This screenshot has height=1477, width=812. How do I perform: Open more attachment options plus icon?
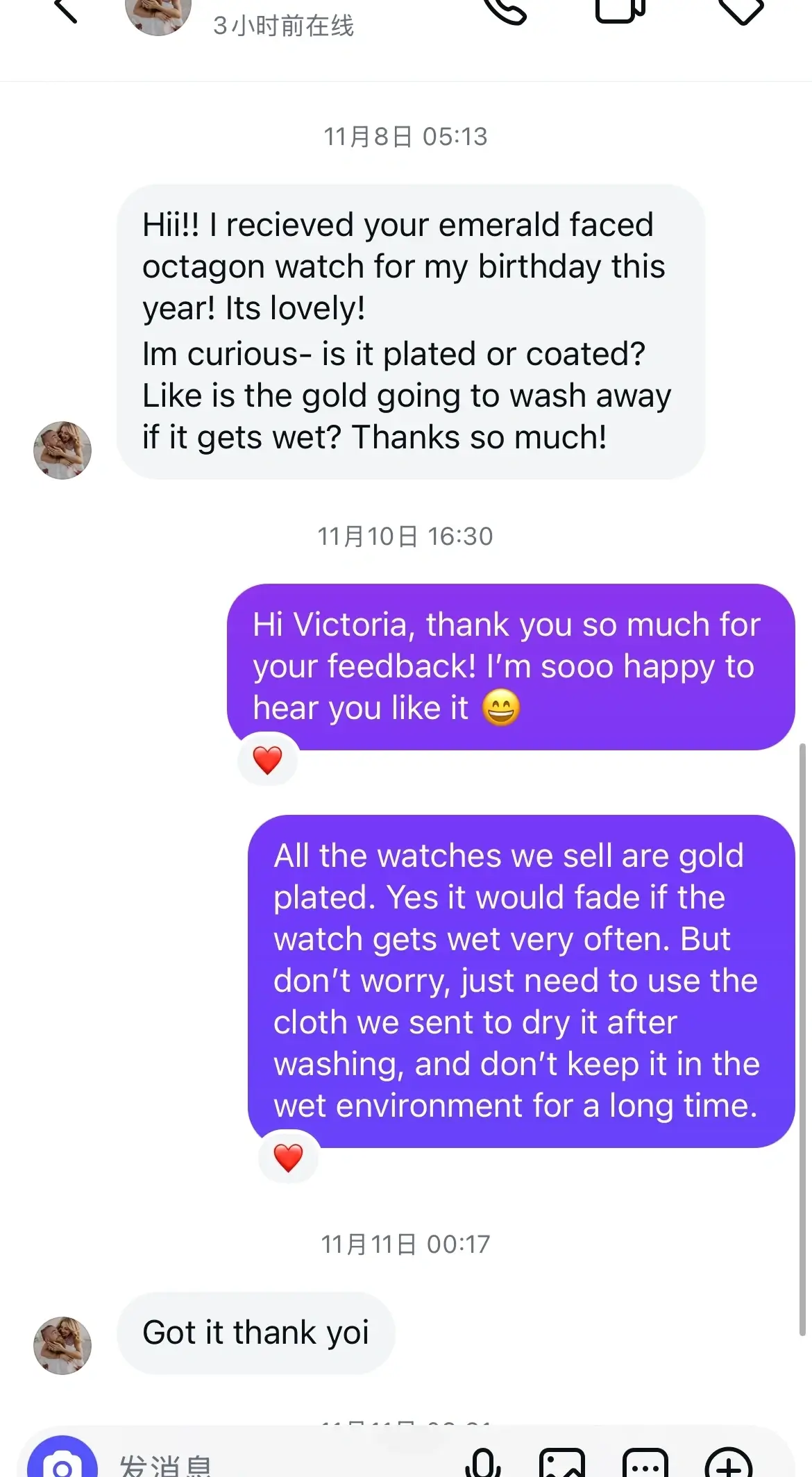tap(729, 1463)
